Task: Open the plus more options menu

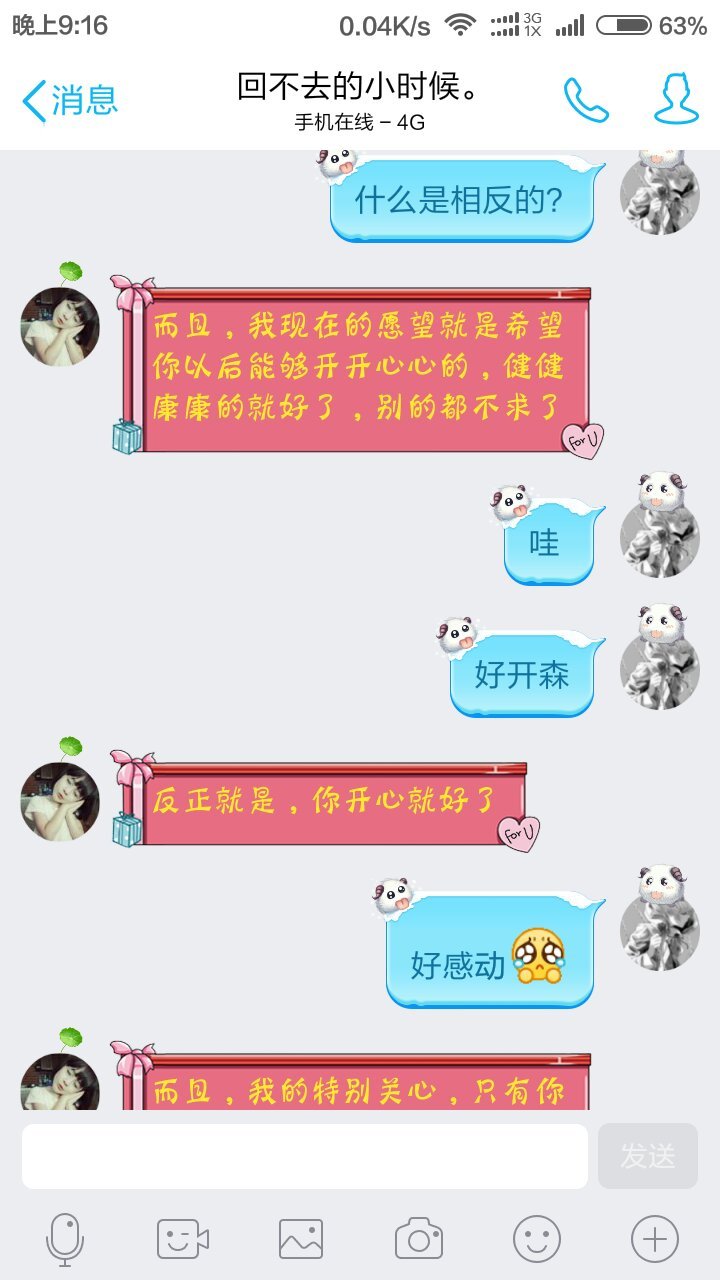Action: pyautogui.click(x=654, y=1240)
